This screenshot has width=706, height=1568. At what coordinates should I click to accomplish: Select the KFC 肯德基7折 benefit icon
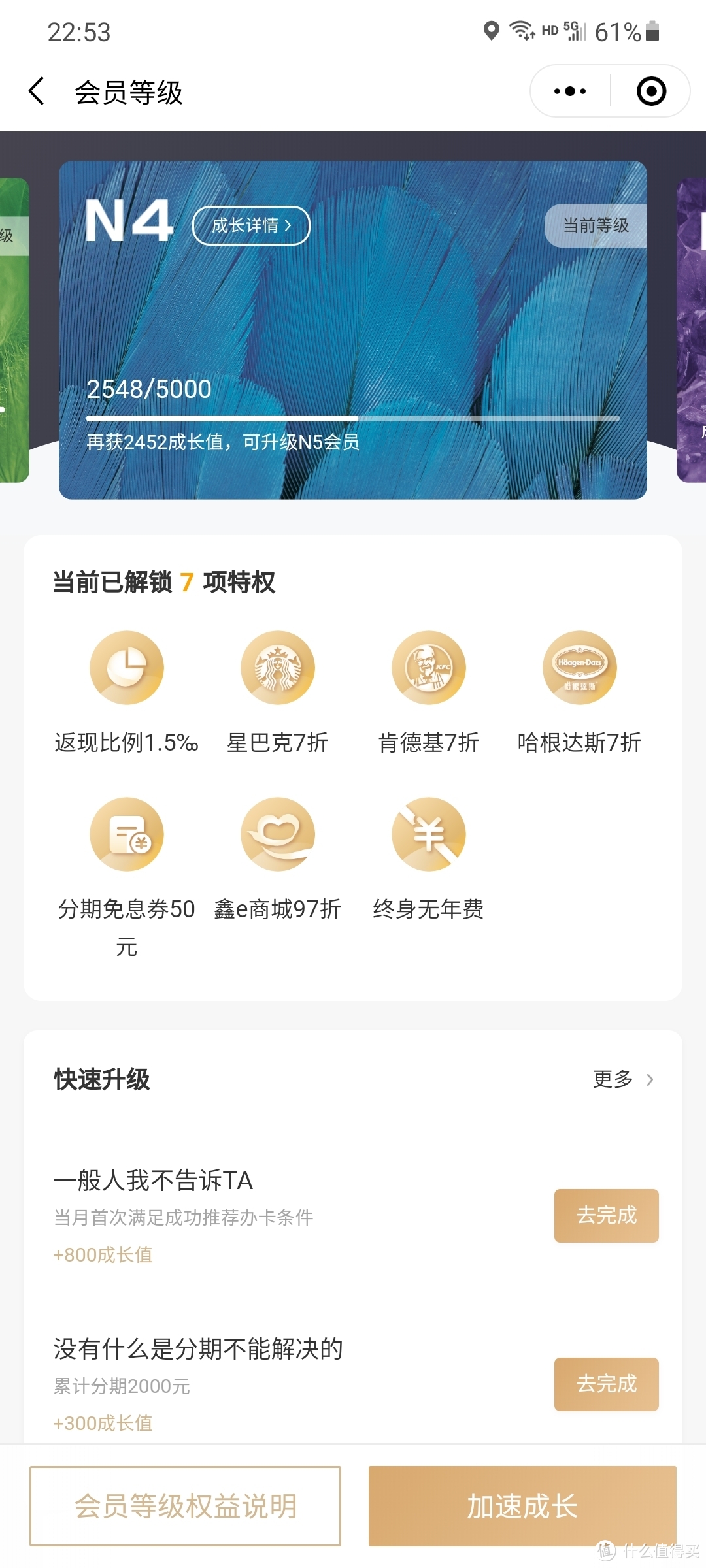428,668
